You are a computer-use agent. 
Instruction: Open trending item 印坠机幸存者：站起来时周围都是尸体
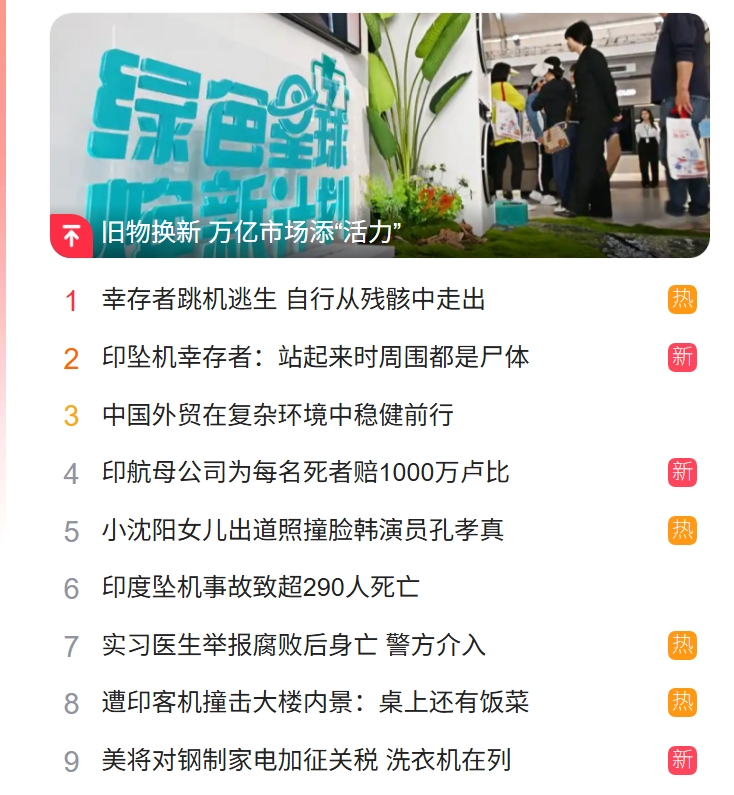tap(315, 357)
